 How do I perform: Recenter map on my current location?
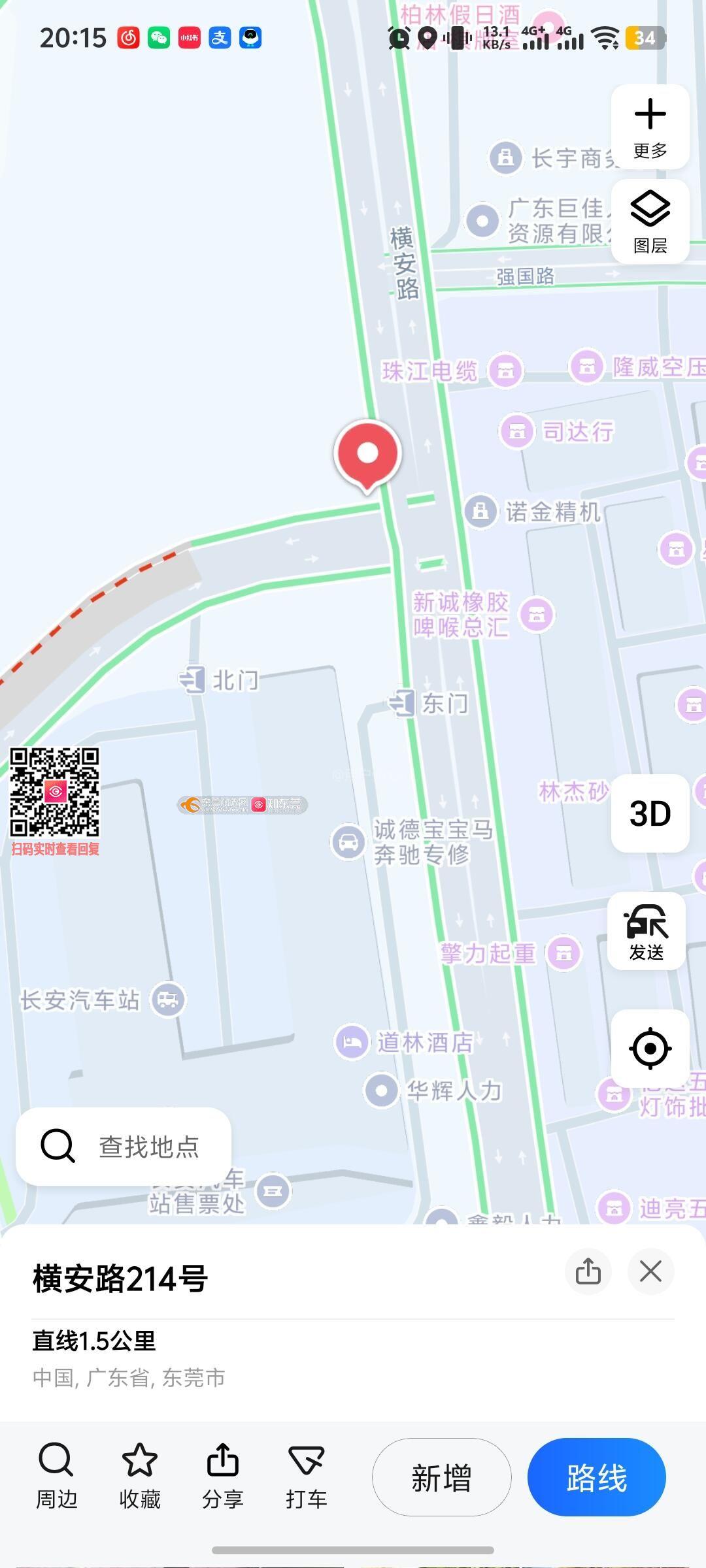click(x=650, y=1049)
